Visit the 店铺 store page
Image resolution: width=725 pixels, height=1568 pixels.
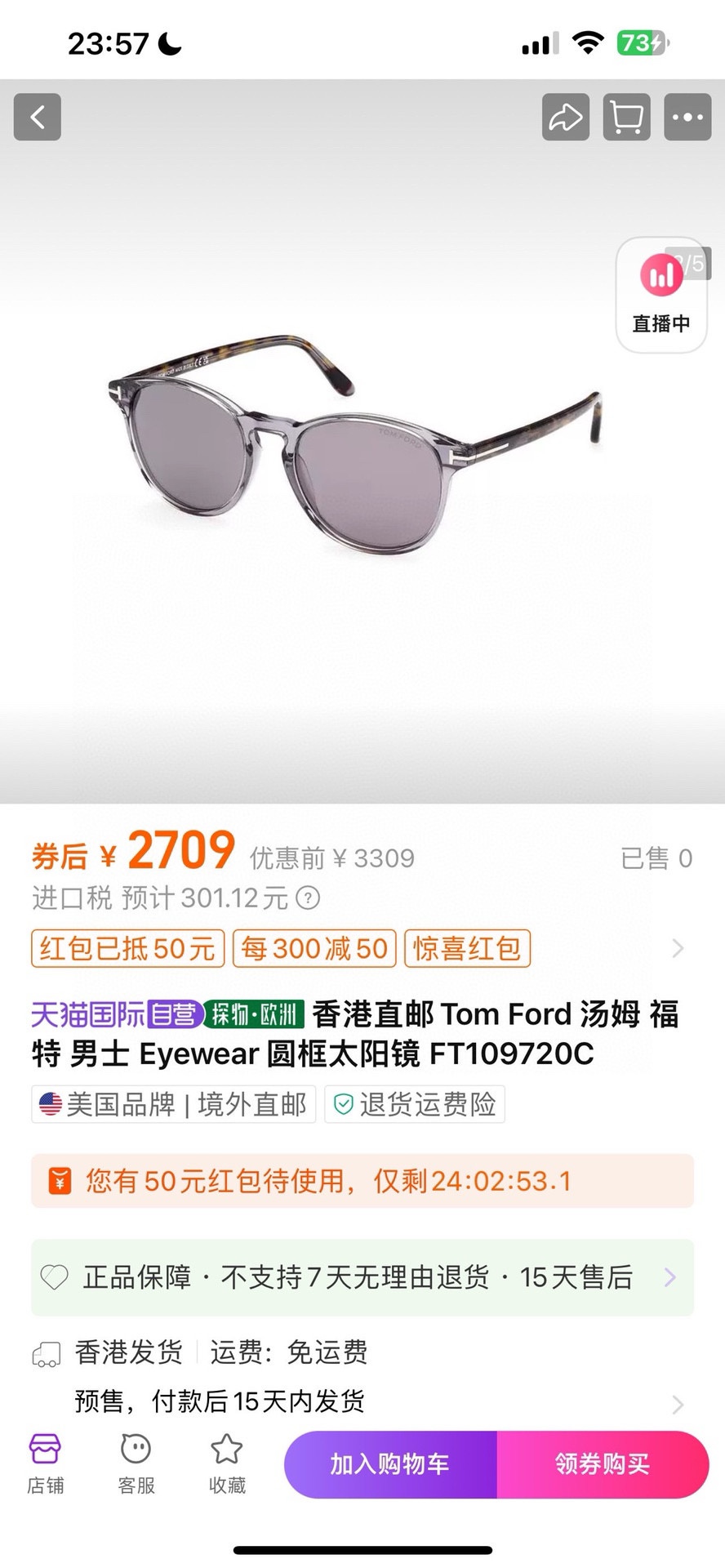coord(46,1464)
